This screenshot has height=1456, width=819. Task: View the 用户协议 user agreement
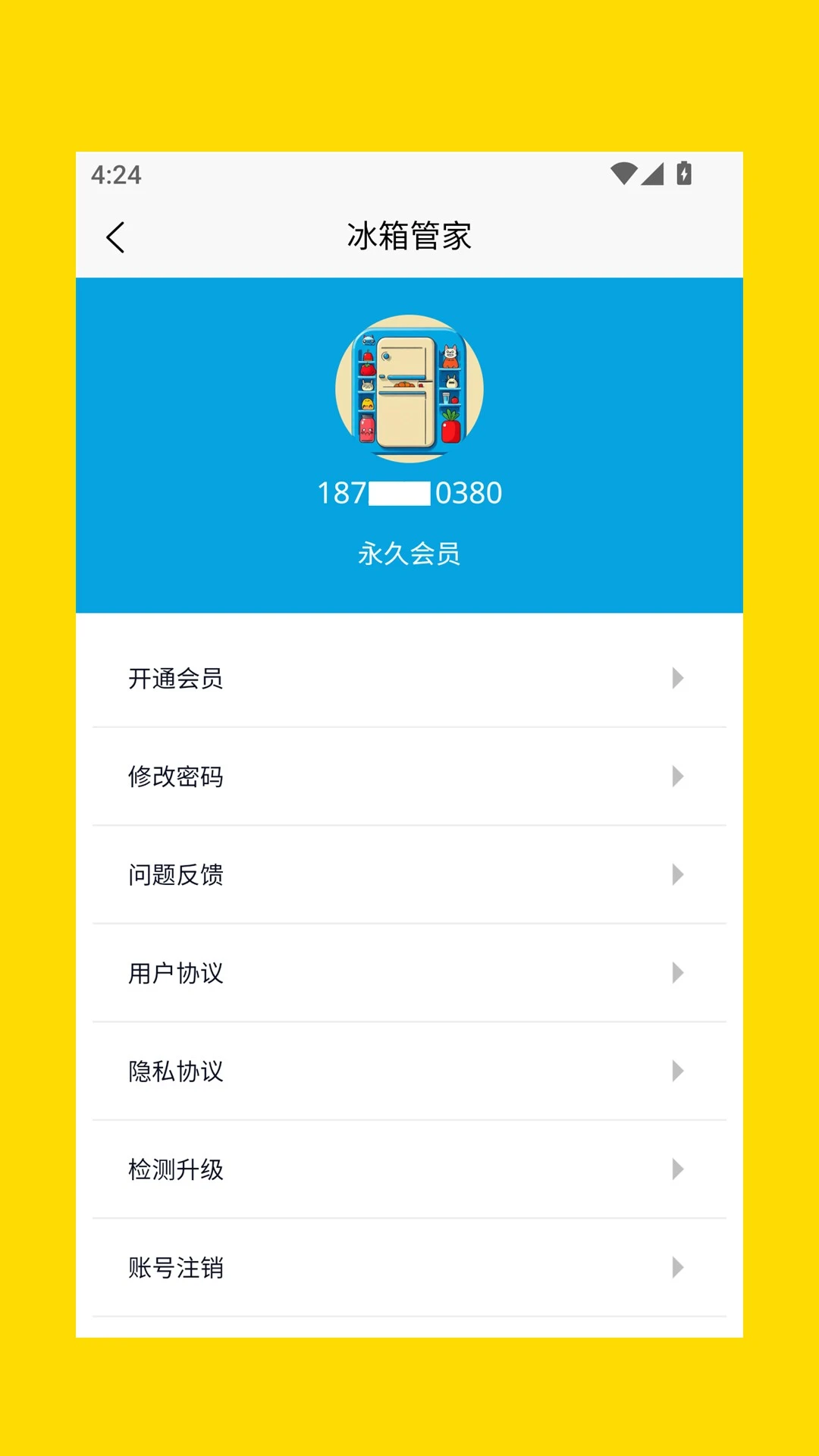pos(409,973)
